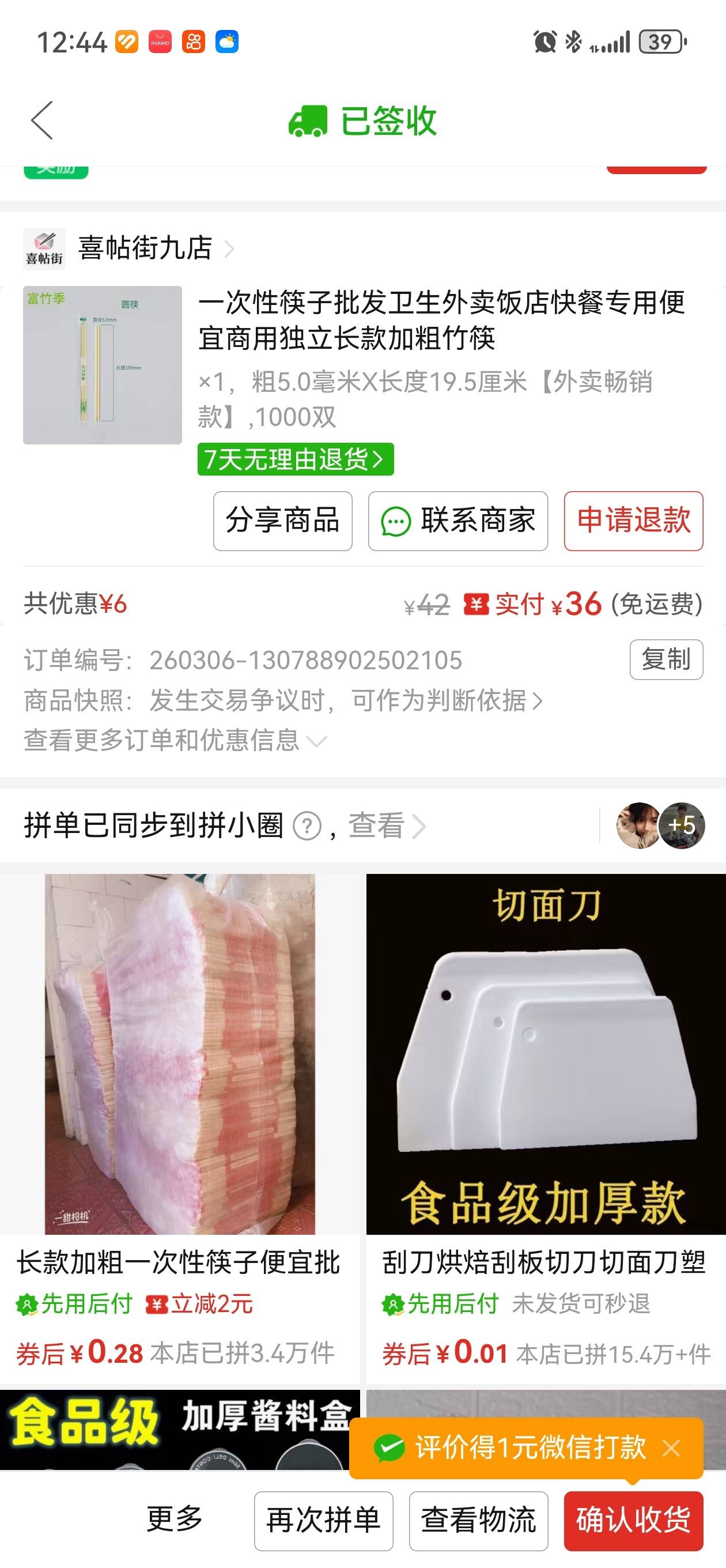Viewport: 726px width, 1568px height.
Task: Tap the 7天无理由退货 tag
Action: tap(295, 459)
